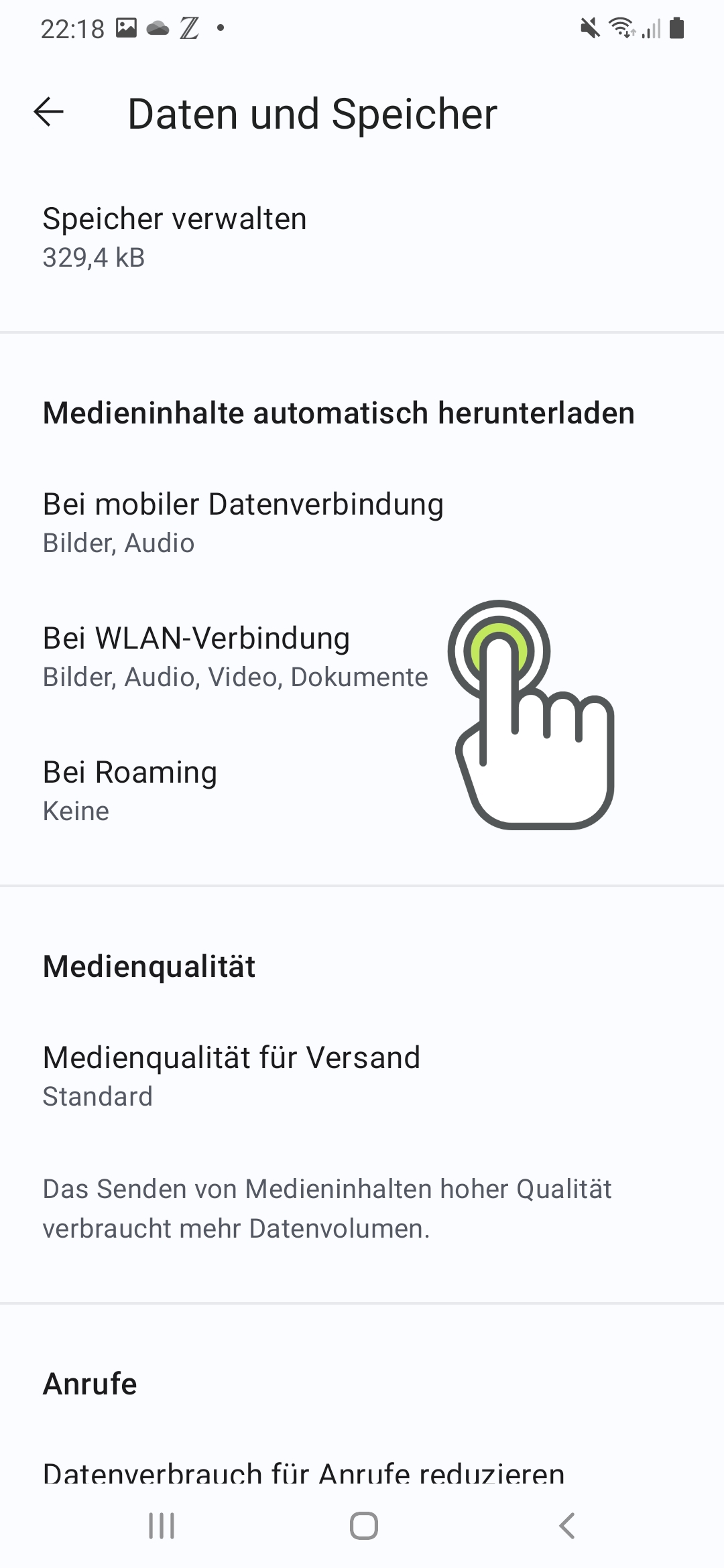Tap the system home button

tap(363, 1526)
